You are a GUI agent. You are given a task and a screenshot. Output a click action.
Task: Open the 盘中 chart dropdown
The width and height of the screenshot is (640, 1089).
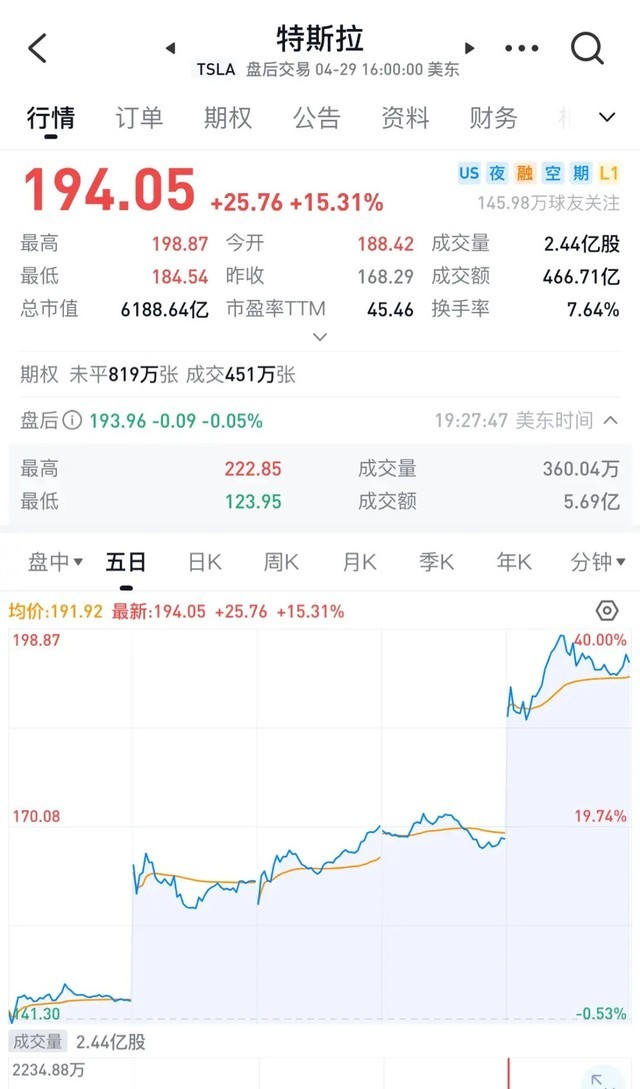pyautogui.click(x=56, y=561)
